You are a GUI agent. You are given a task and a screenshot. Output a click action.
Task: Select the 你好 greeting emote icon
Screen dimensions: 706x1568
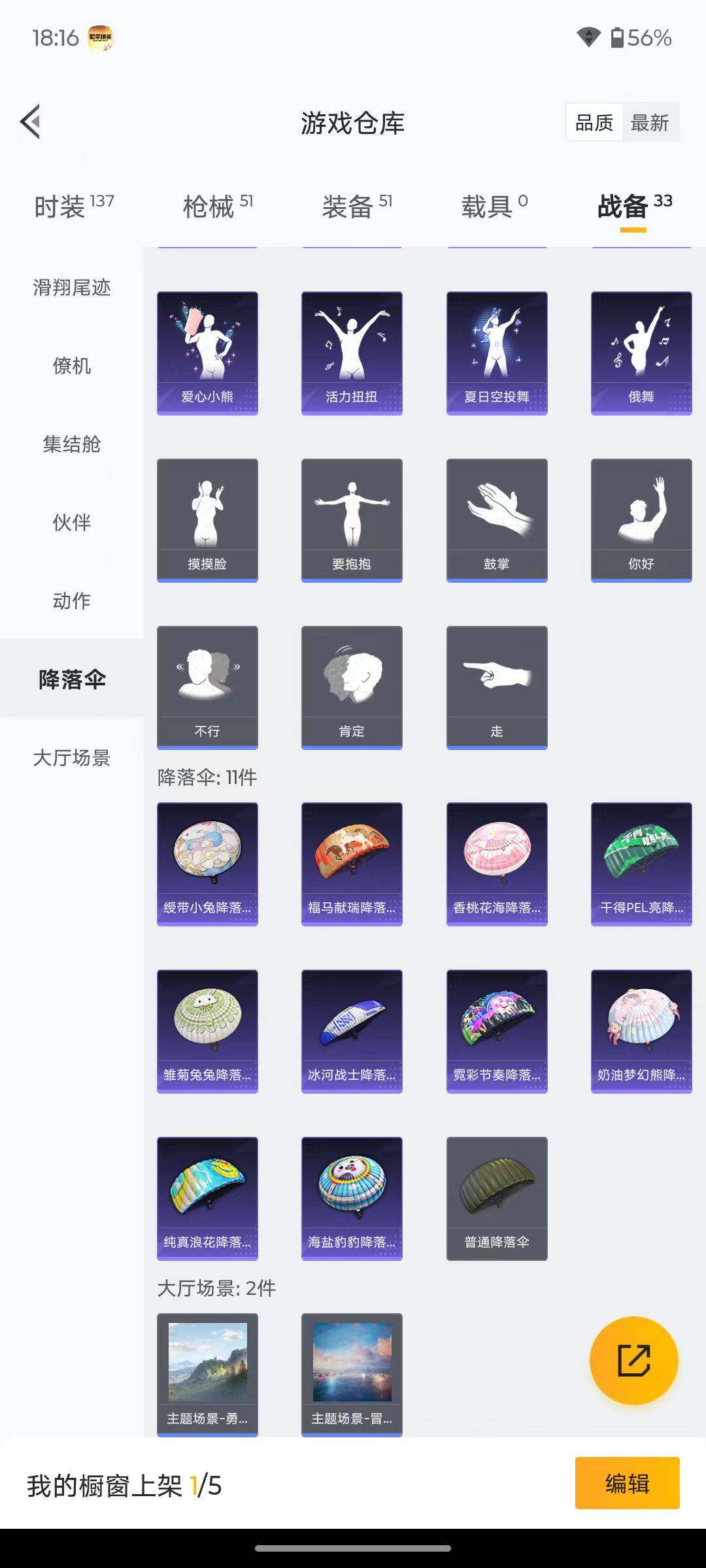641,518
